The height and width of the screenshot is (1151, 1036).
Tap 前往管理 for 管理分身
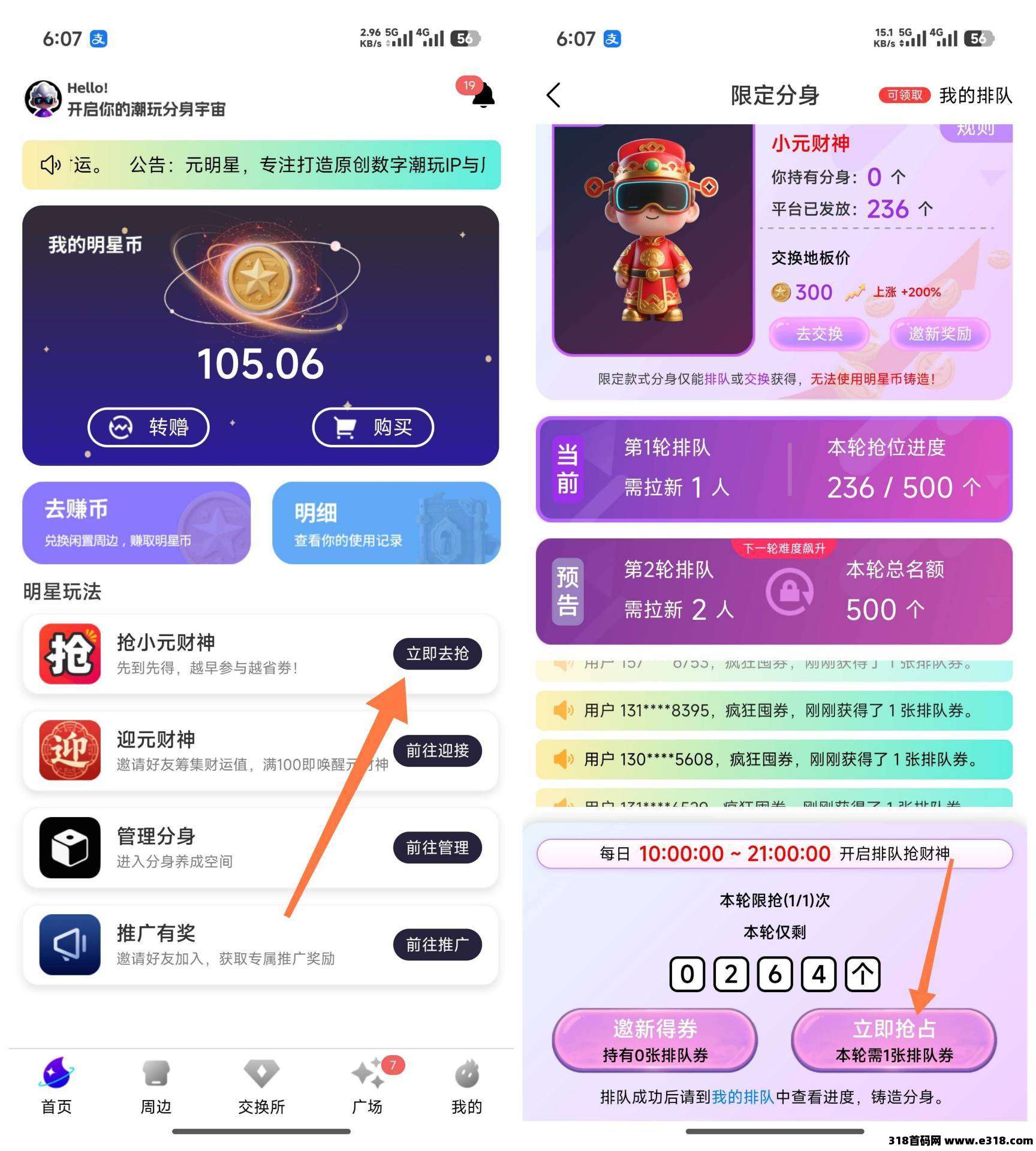437,848
